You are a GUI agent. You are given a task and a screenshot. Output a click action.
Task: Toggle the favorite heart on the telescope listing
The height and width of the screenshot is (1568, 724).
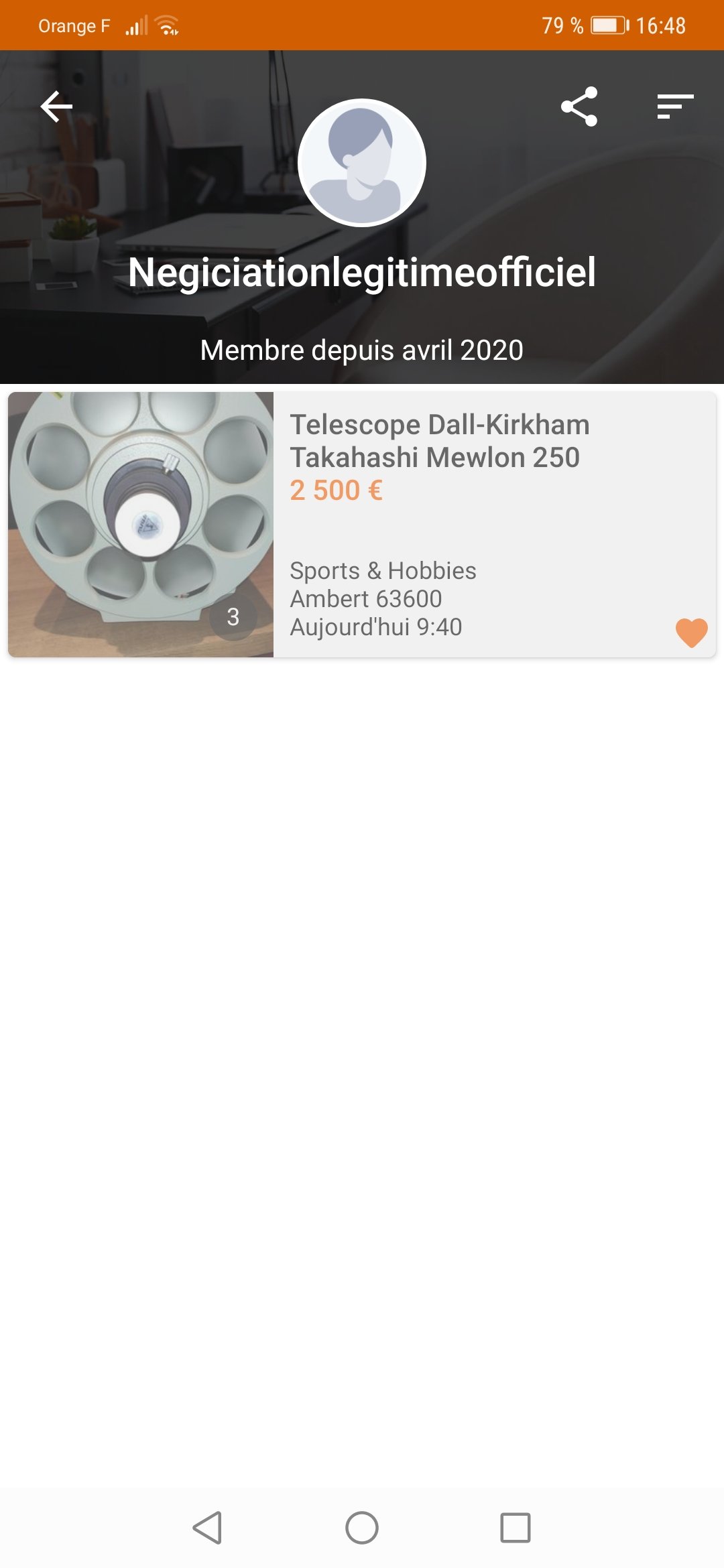(691, 633)
